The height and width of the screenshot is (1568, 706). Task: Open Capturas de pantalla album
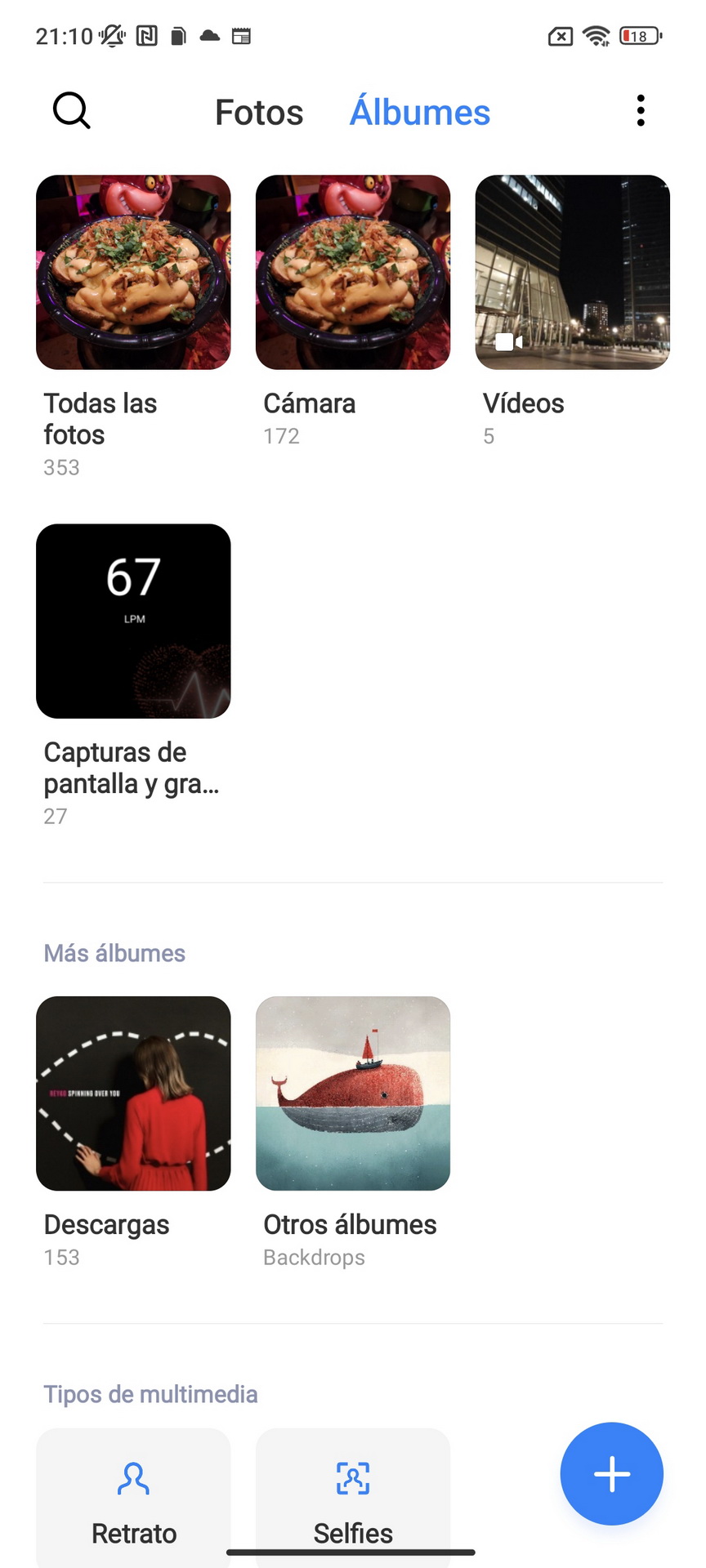coord(133,621)
